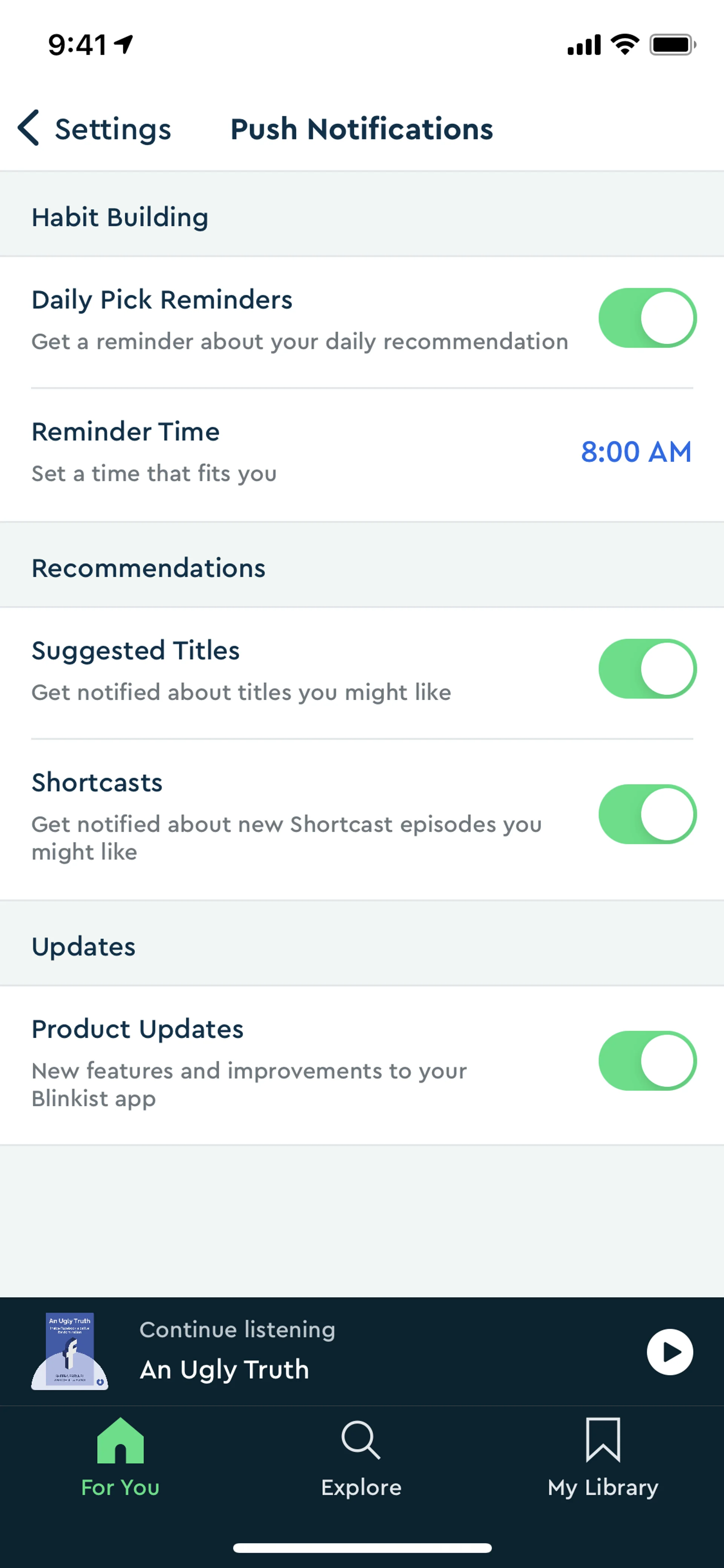
Task: Disable Daily Pick Reminders toggle
Action: coord(647,318)
